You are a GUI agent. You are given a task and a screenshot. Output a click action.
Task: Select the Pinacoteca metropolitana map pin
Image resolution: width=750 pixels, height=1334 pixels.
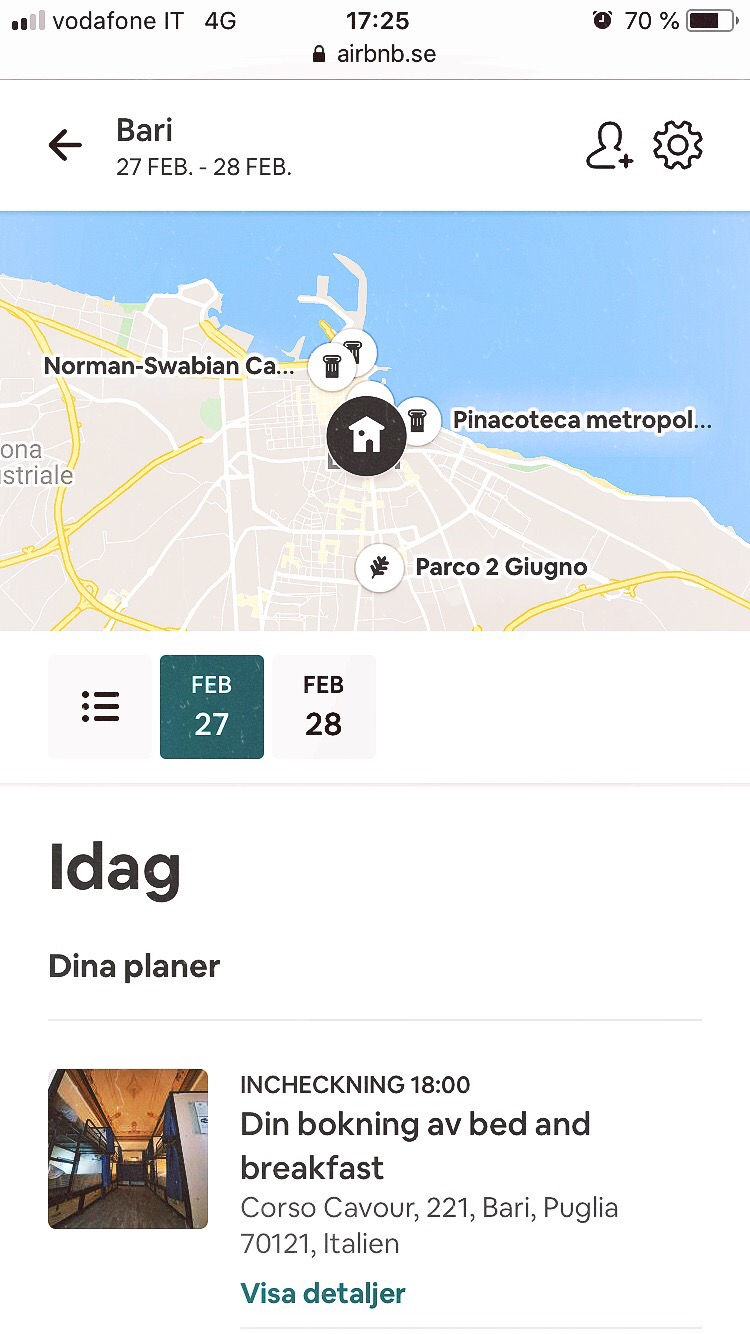418,421
